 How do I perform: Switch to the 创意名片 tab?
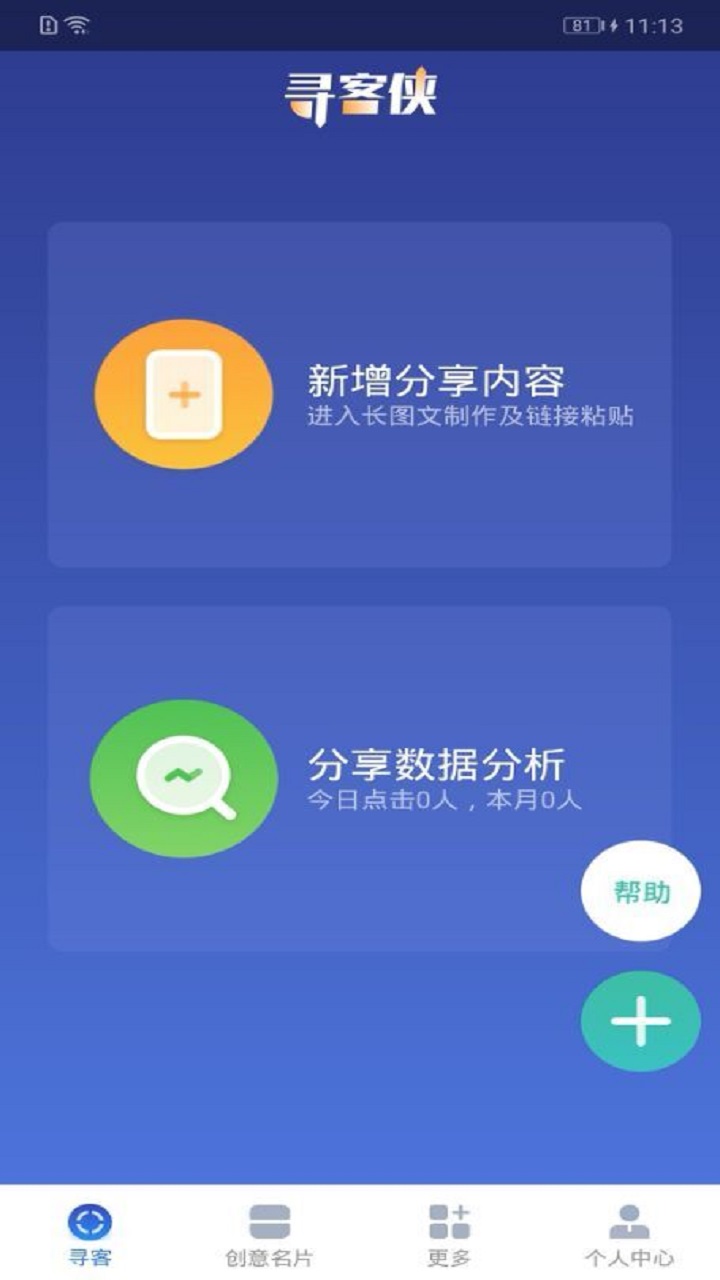click(269, 1234)
